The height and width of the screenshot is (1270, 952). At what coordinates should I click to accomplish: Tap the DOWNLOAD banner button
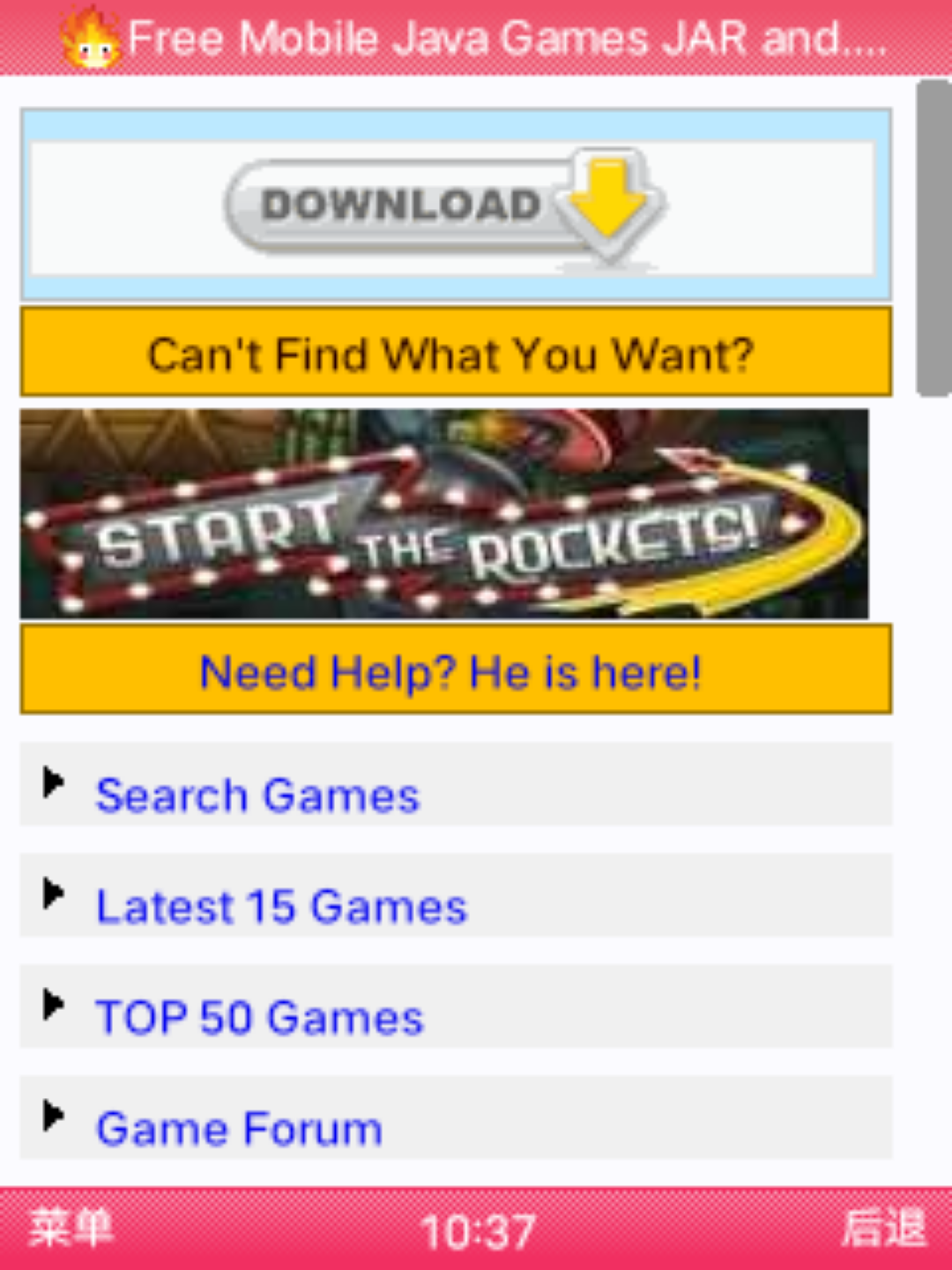[445, 206]
